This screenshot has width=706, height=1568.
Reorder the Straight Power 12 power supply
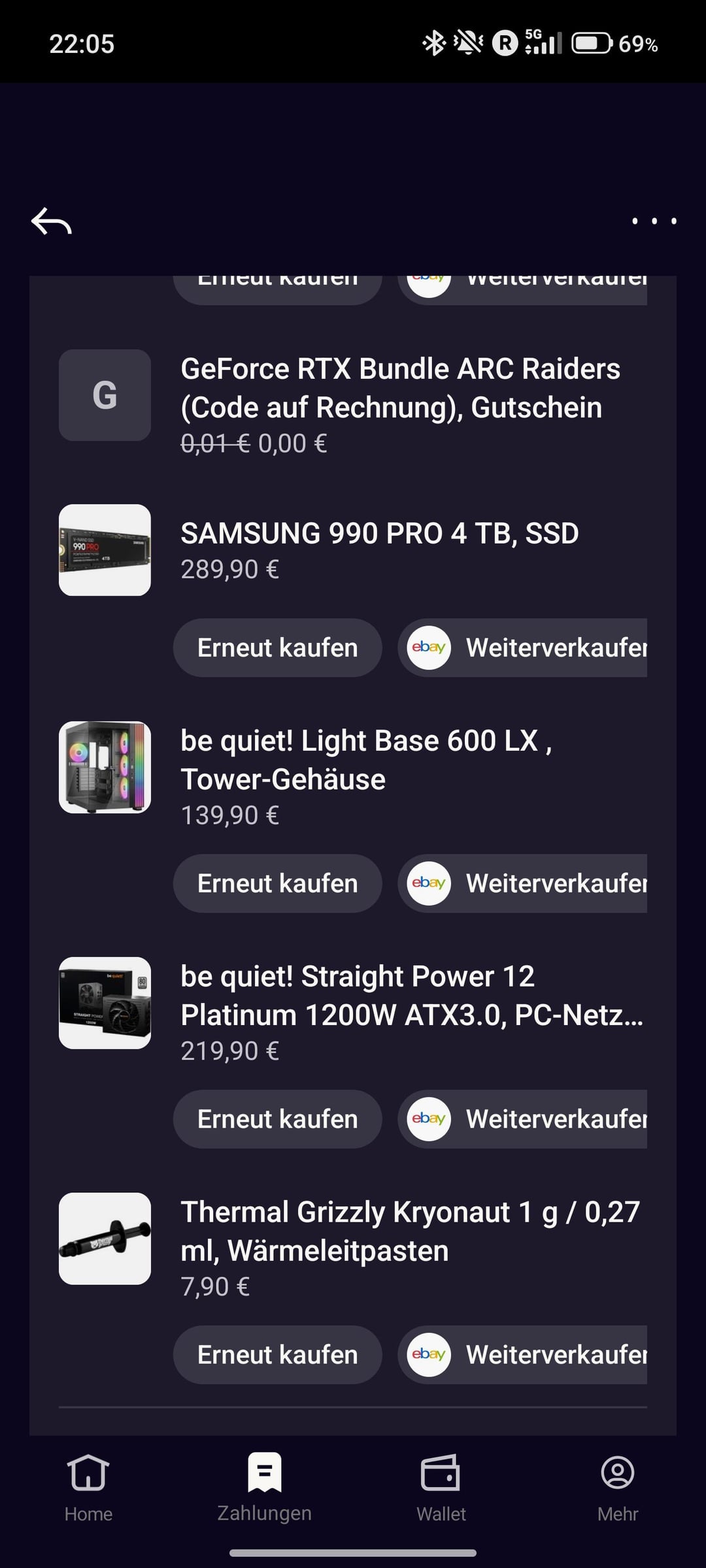277,1119
